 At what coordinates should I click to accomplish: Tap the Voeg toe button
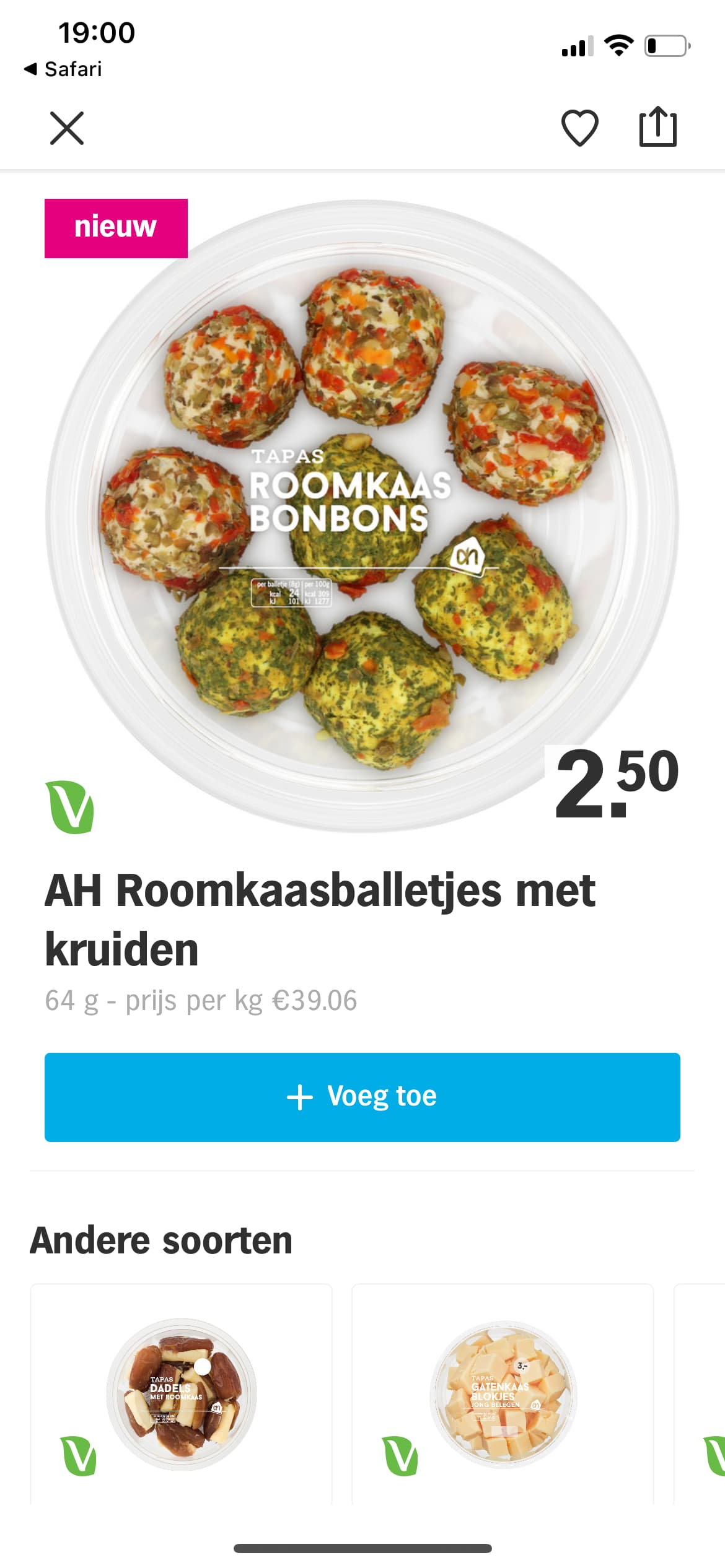[x=362, y=1097]
